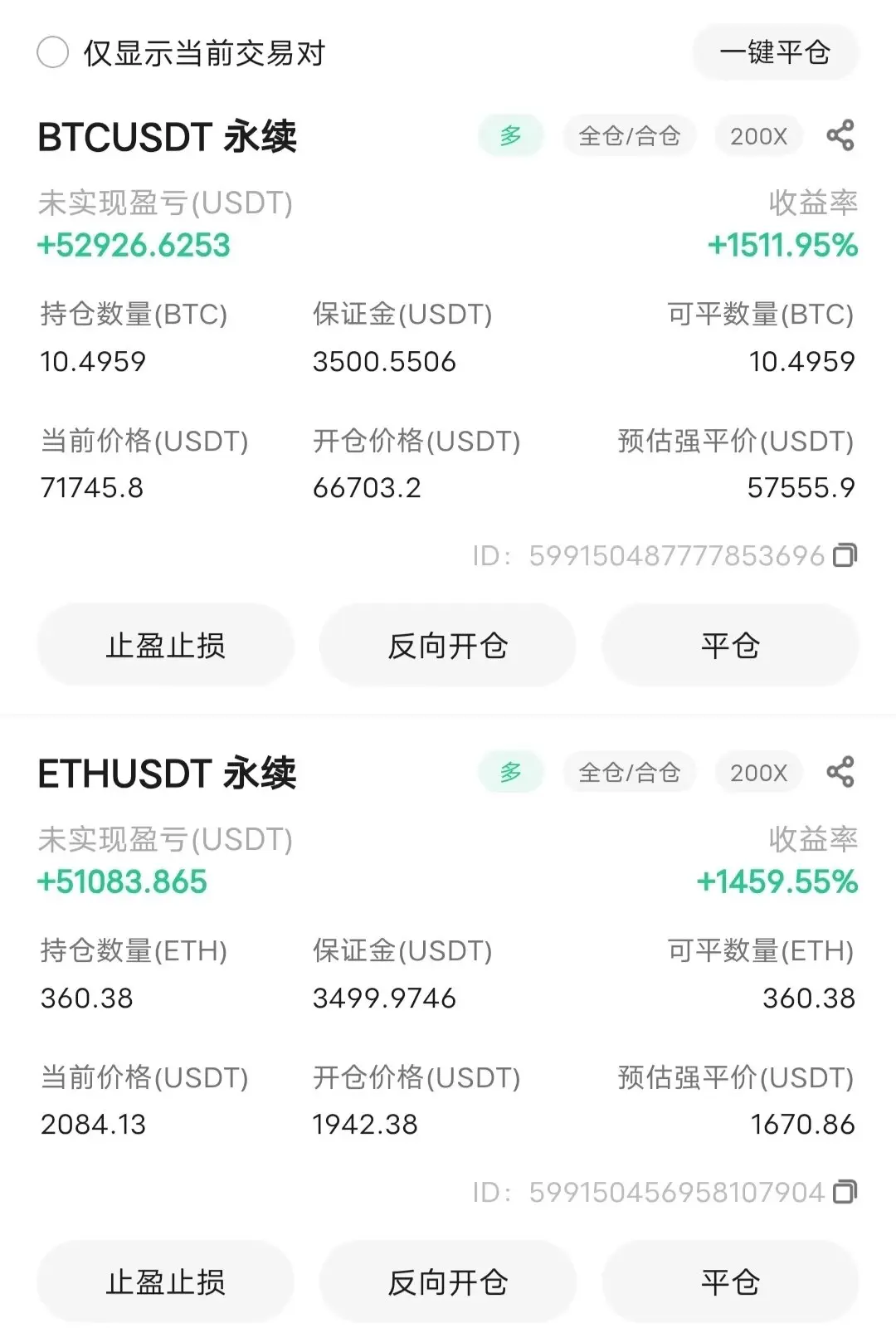Open 全仓/合仓 mode for BTCUSDT

click(x=629, y=135)
